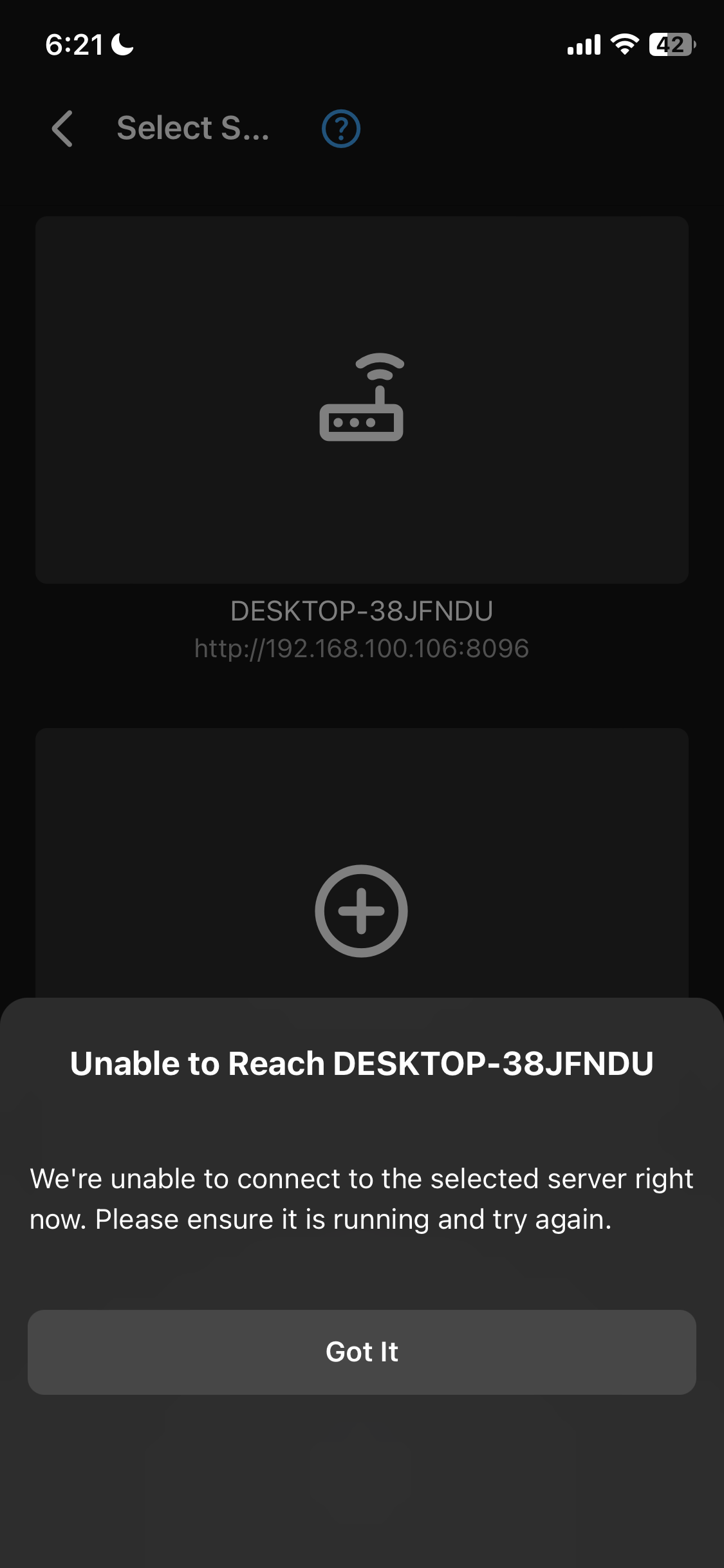724x1568 pixels.
Task: Add a new server with plus card
Action: (x=361, y=910)
